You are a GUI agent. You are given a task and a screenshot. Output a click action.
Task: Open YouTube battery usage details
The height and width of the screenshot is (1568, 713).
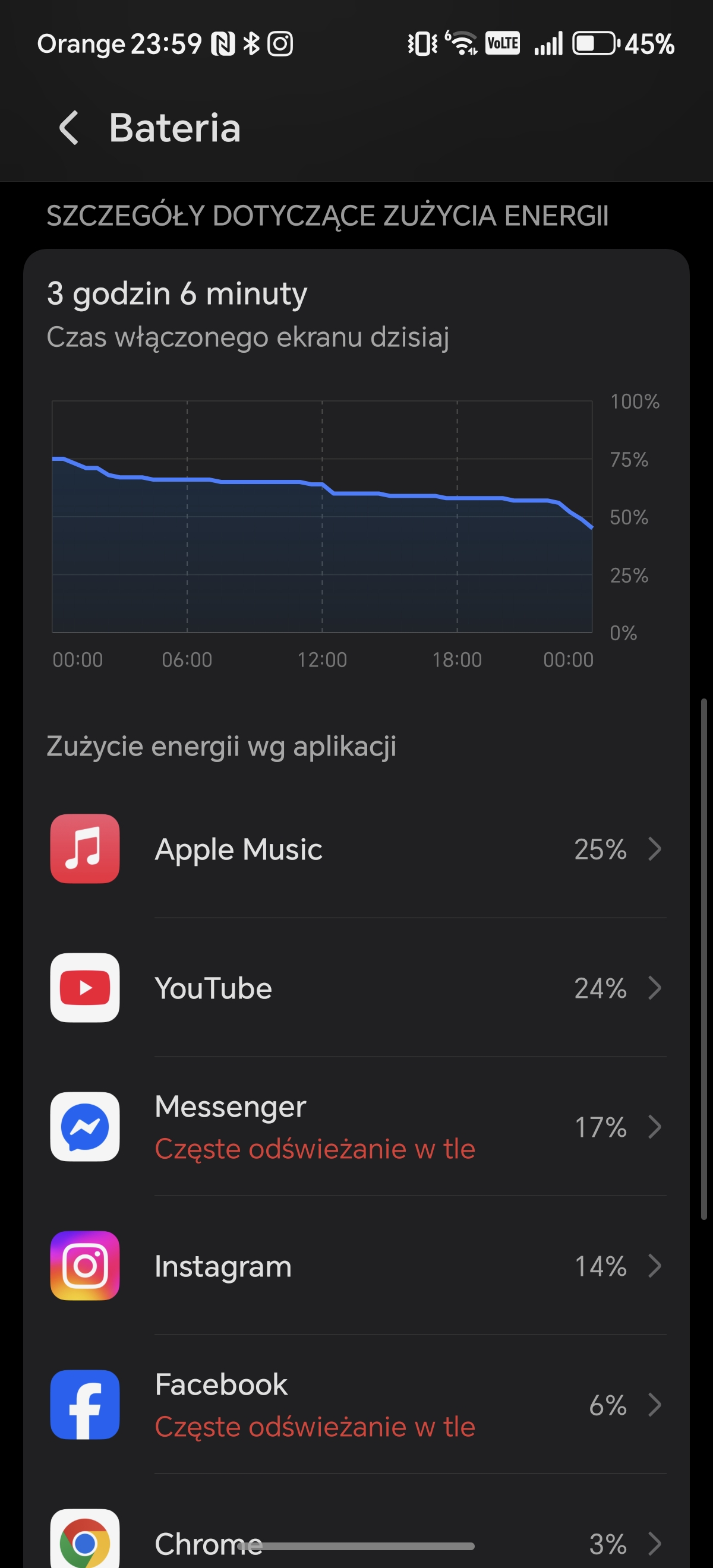point(356,987)
